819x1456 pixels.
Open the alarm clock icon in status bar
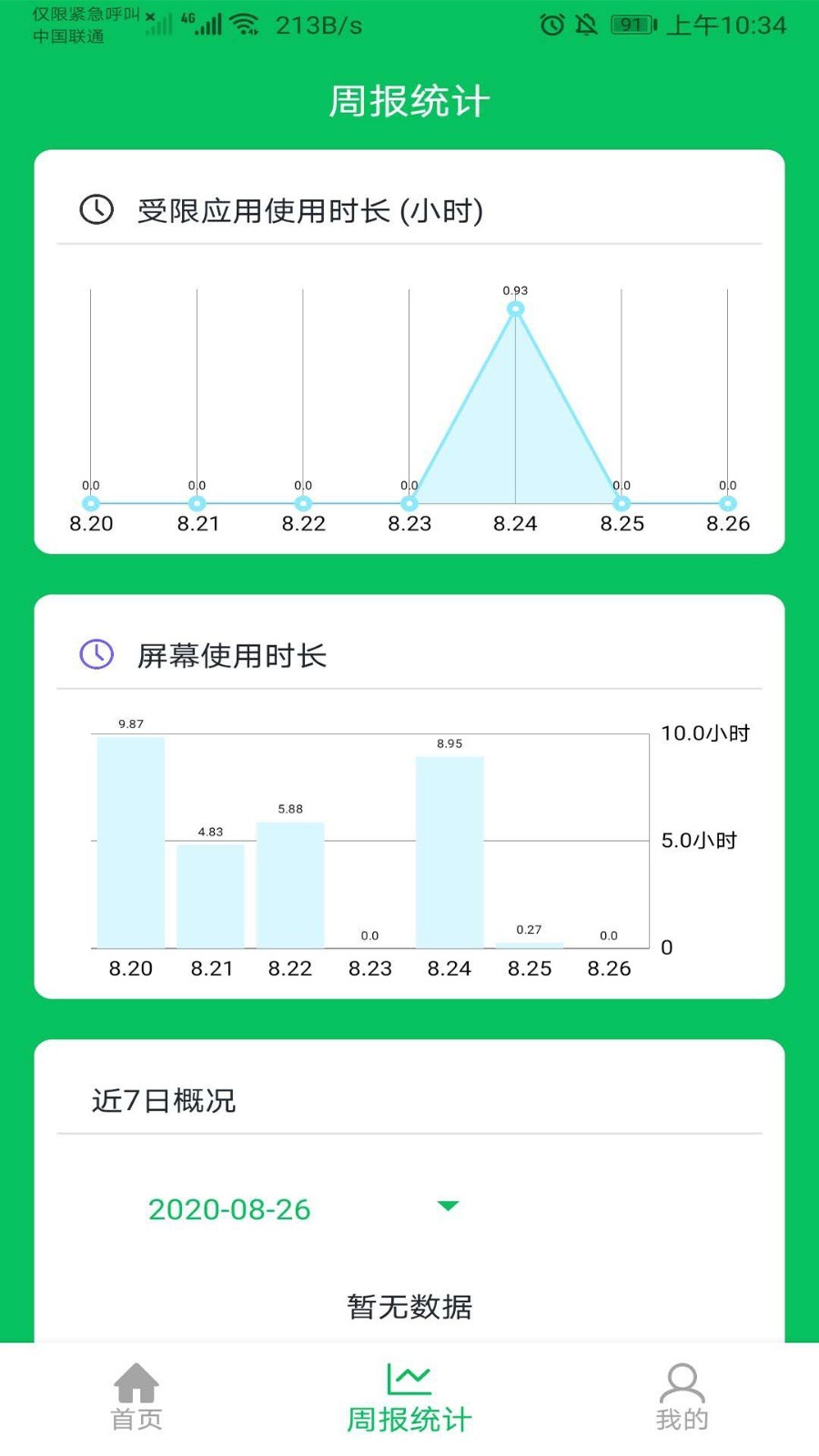coord(551,25)
